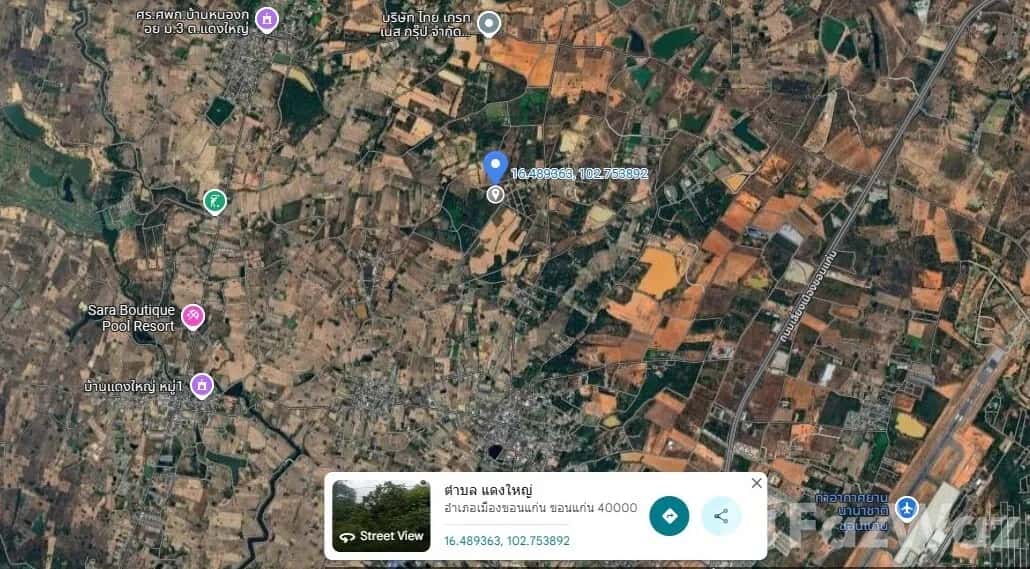Open the Street View thumbnail
Viewport: 1030px width, 569px height.
381,515
